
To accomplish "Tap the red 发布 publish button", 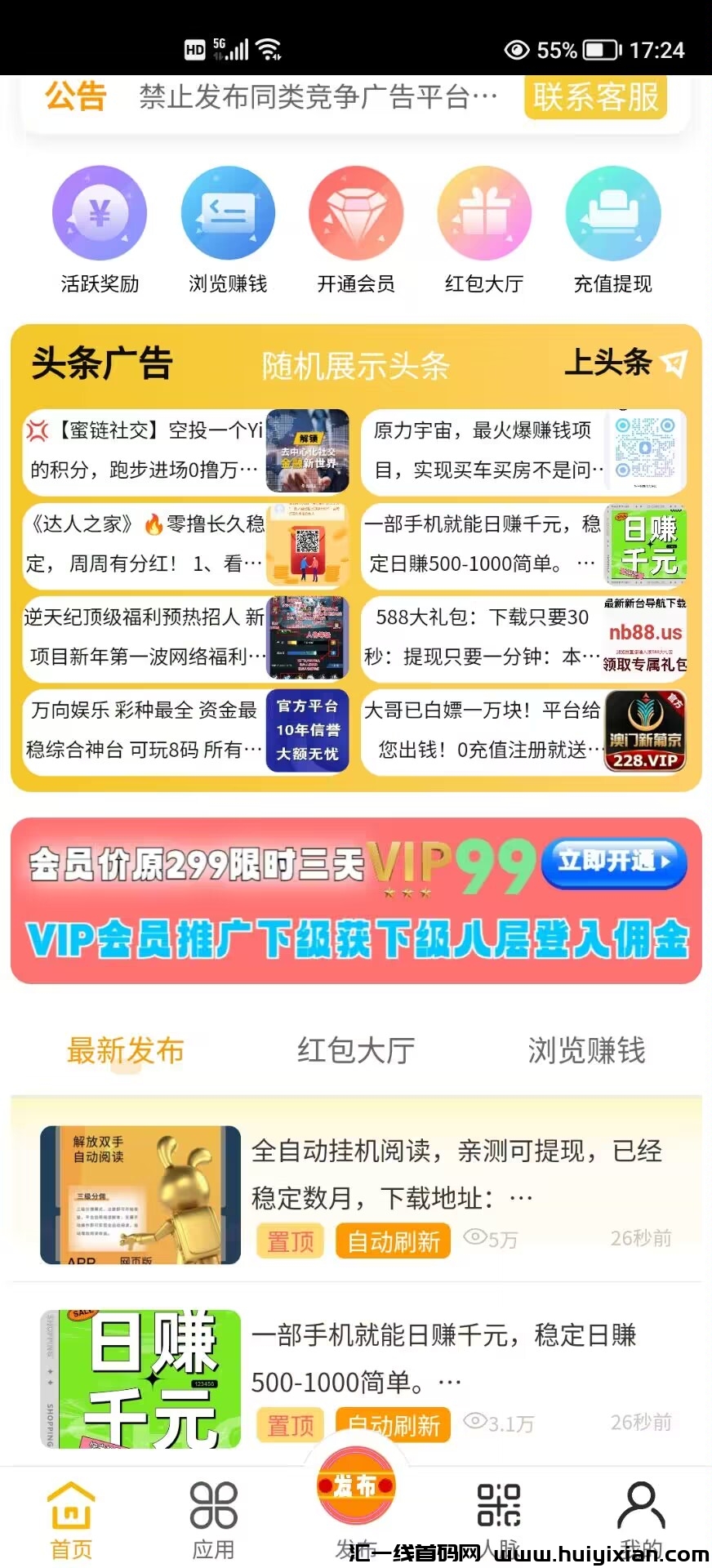I will (x=356, y=1486).
